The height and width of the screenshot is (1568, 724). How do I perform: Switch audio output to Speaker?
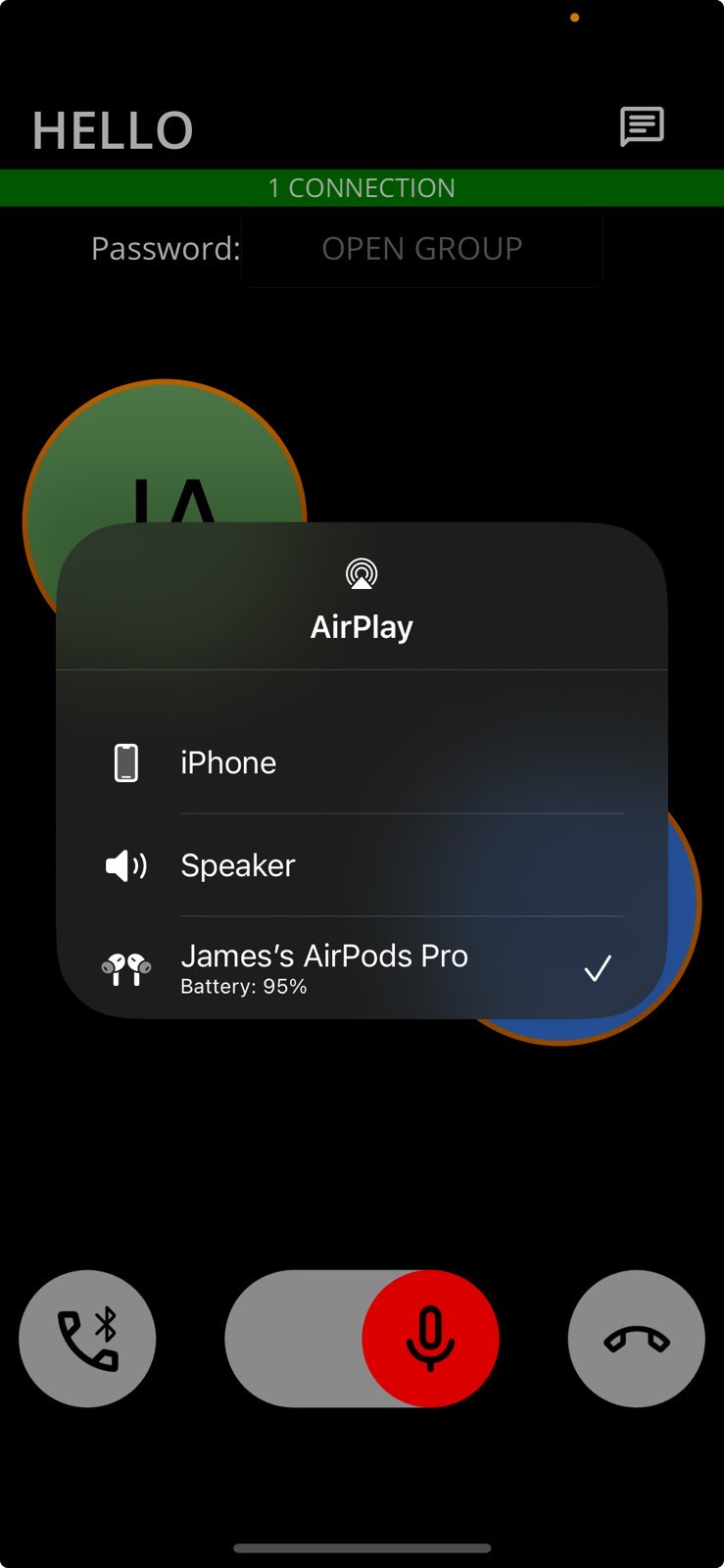click(x=237, y=864)
